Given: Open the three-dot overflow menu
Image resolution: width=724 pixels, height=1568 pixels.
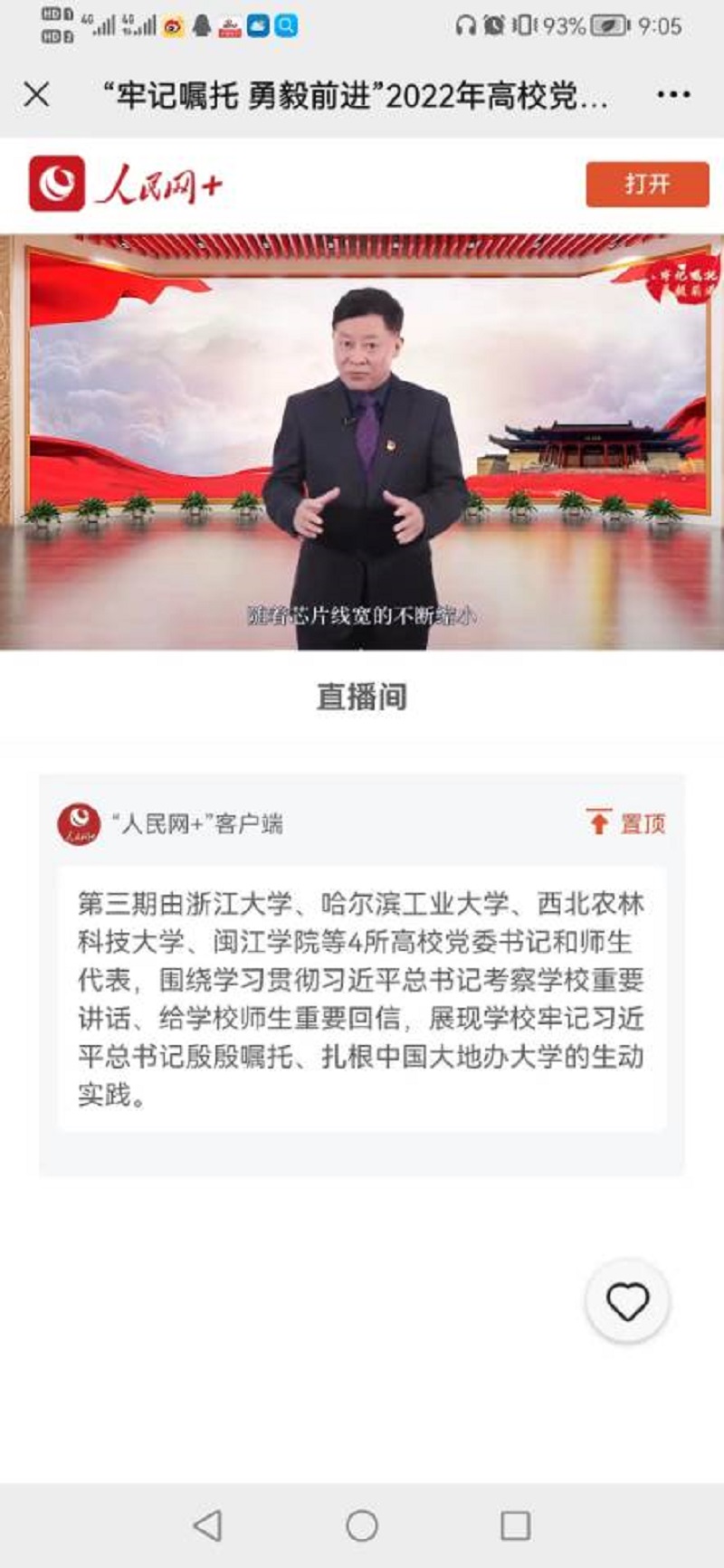Looking at the screenshot, I should pyautogui.click(x=673, y=94).
